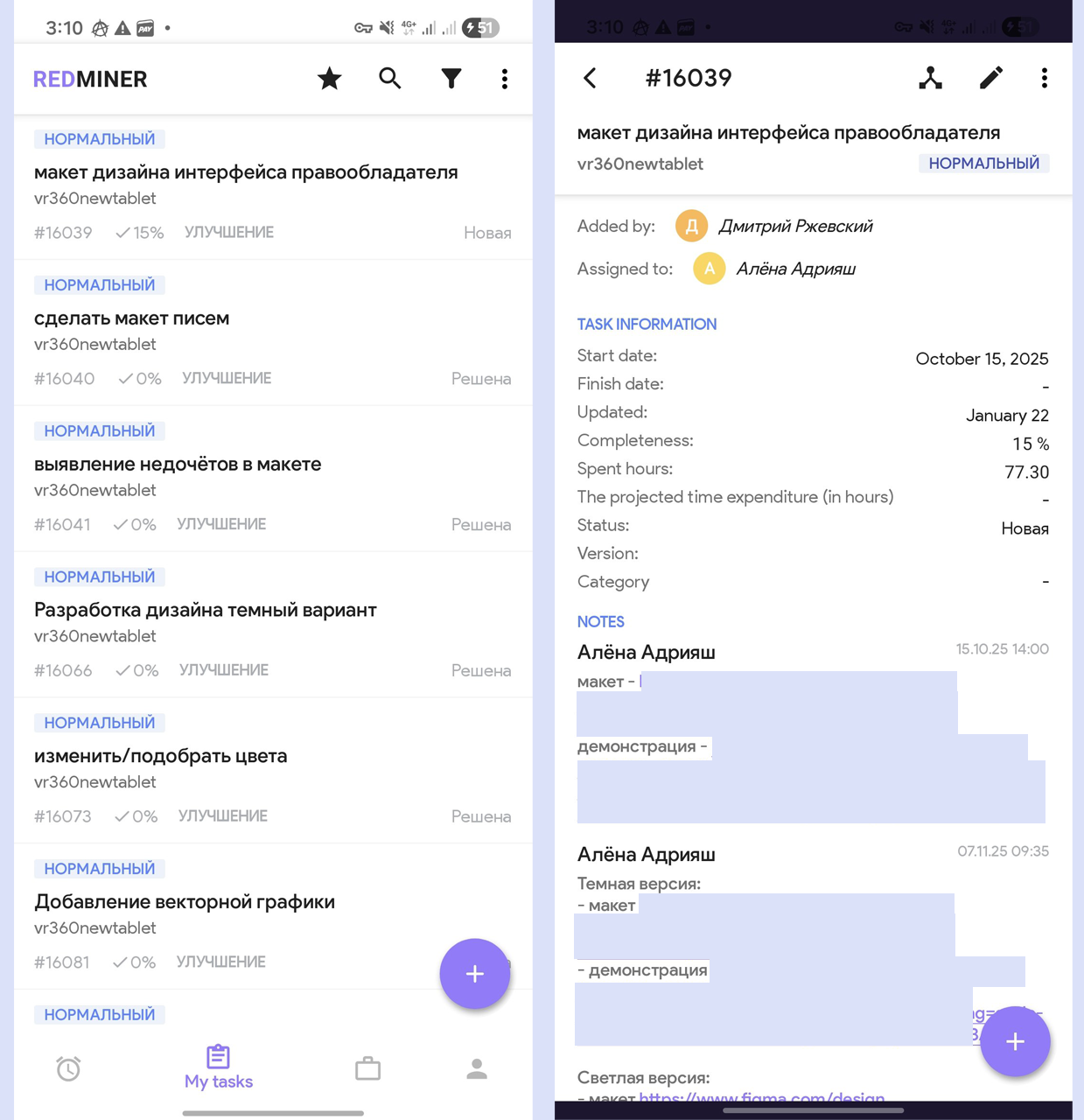
Task: Select the My tasks tab
Action: click(219, 1067)
